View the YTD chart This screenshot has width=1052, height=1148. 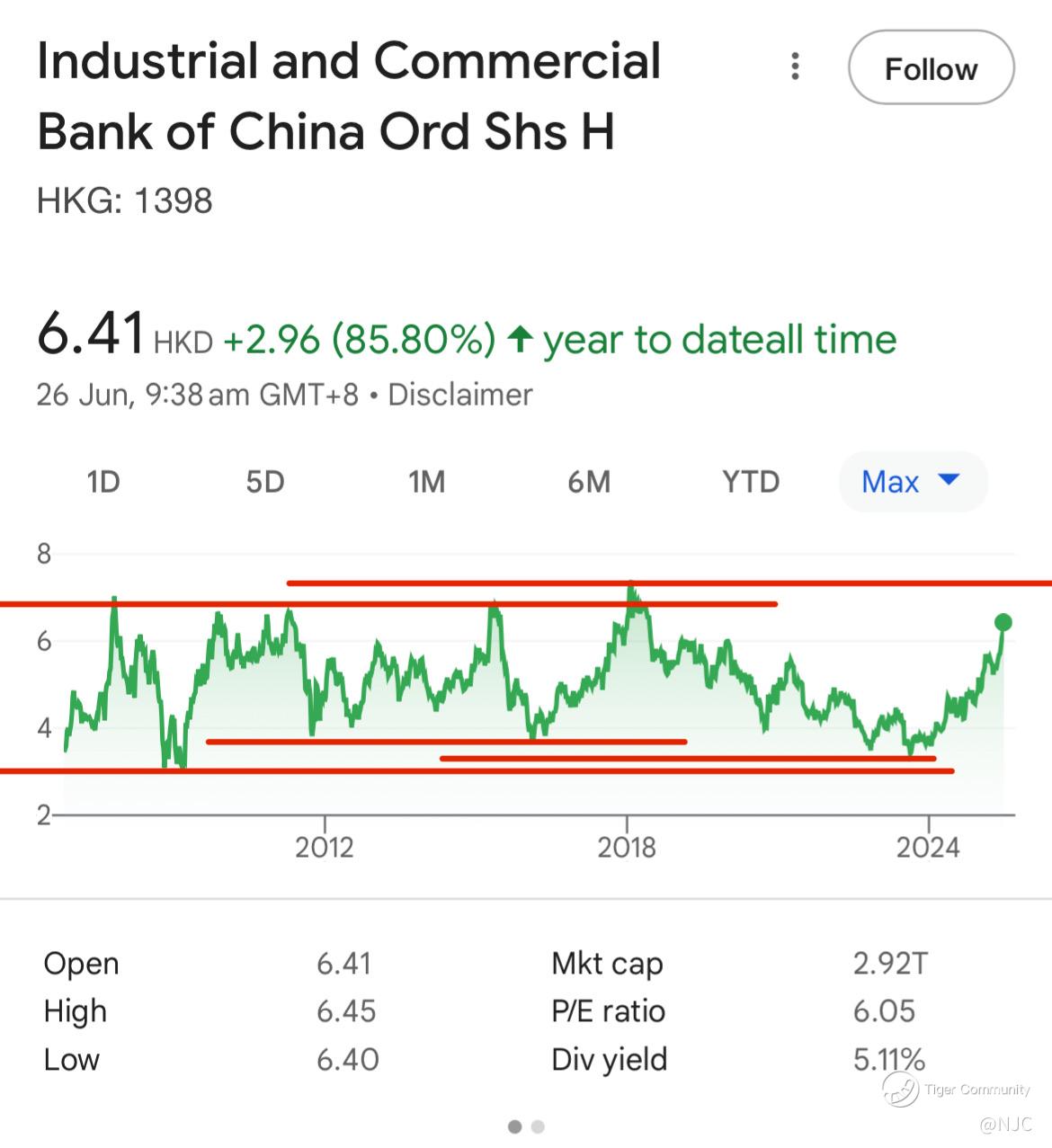coord(751,482)
